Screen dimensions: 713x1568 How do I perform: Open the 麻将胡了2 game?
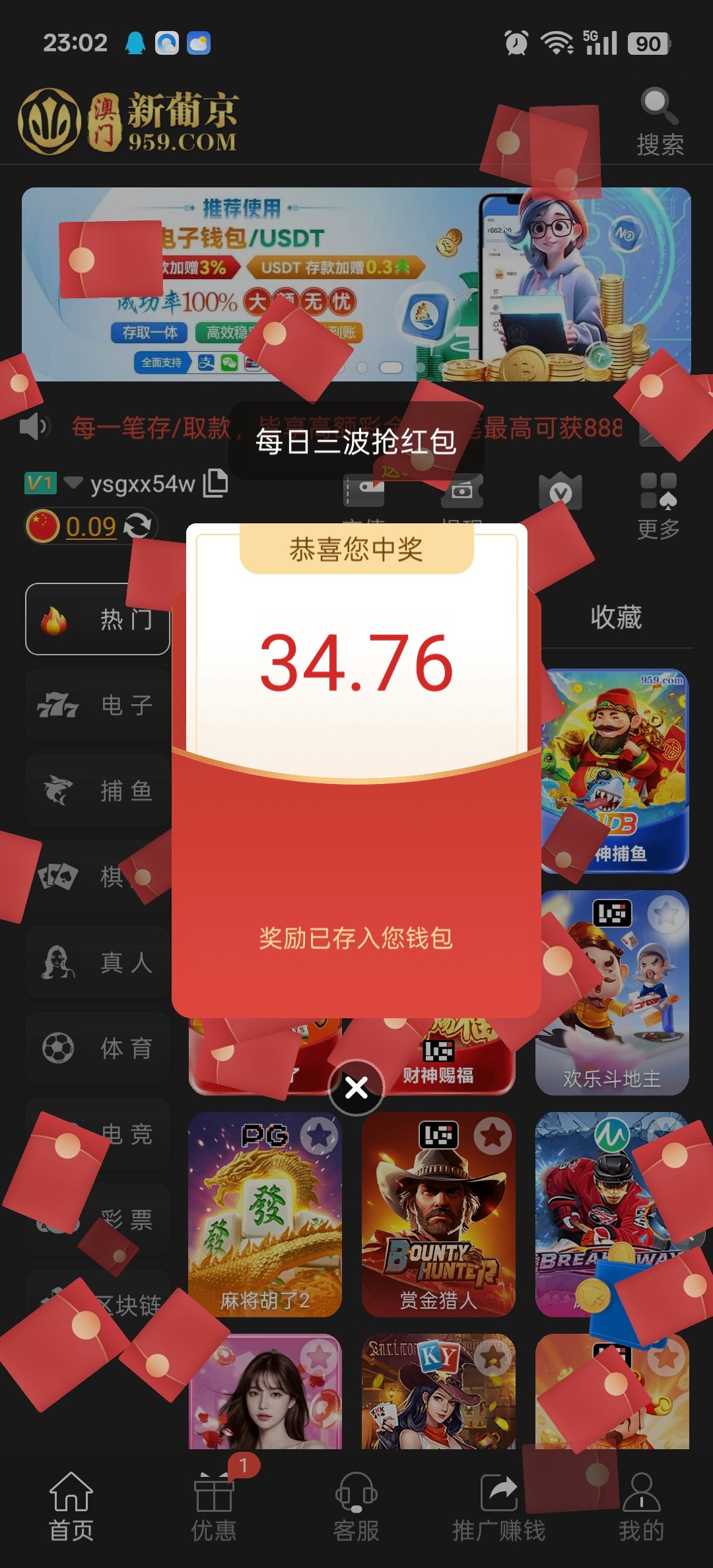tap(265, 1214)
